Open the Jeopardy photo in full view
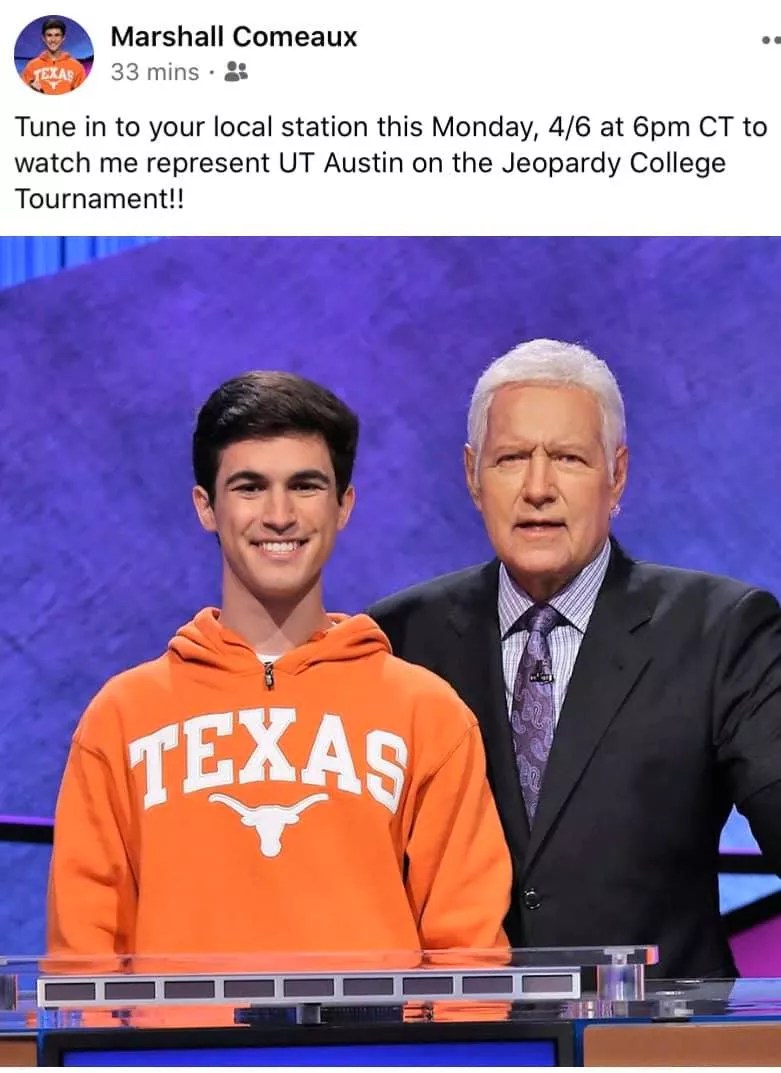Screen dimensions: 781x1073 [390, 650]
